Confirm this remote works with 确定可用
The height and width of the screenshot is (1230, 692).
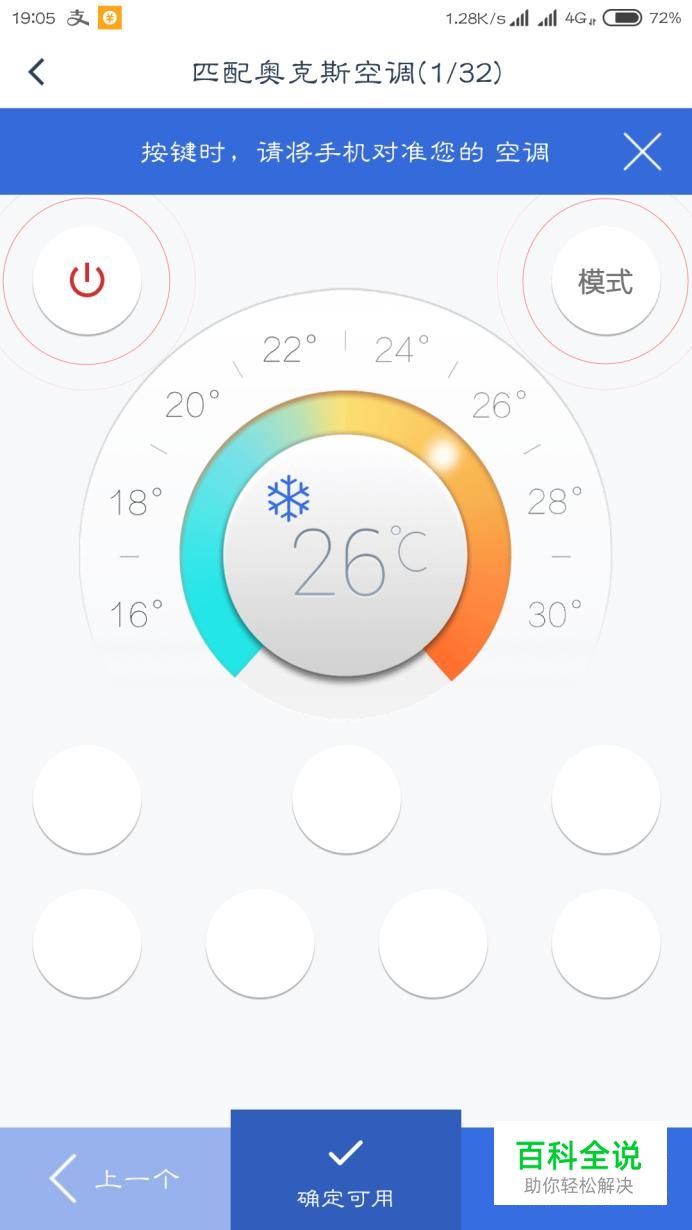click(346, 1170)
